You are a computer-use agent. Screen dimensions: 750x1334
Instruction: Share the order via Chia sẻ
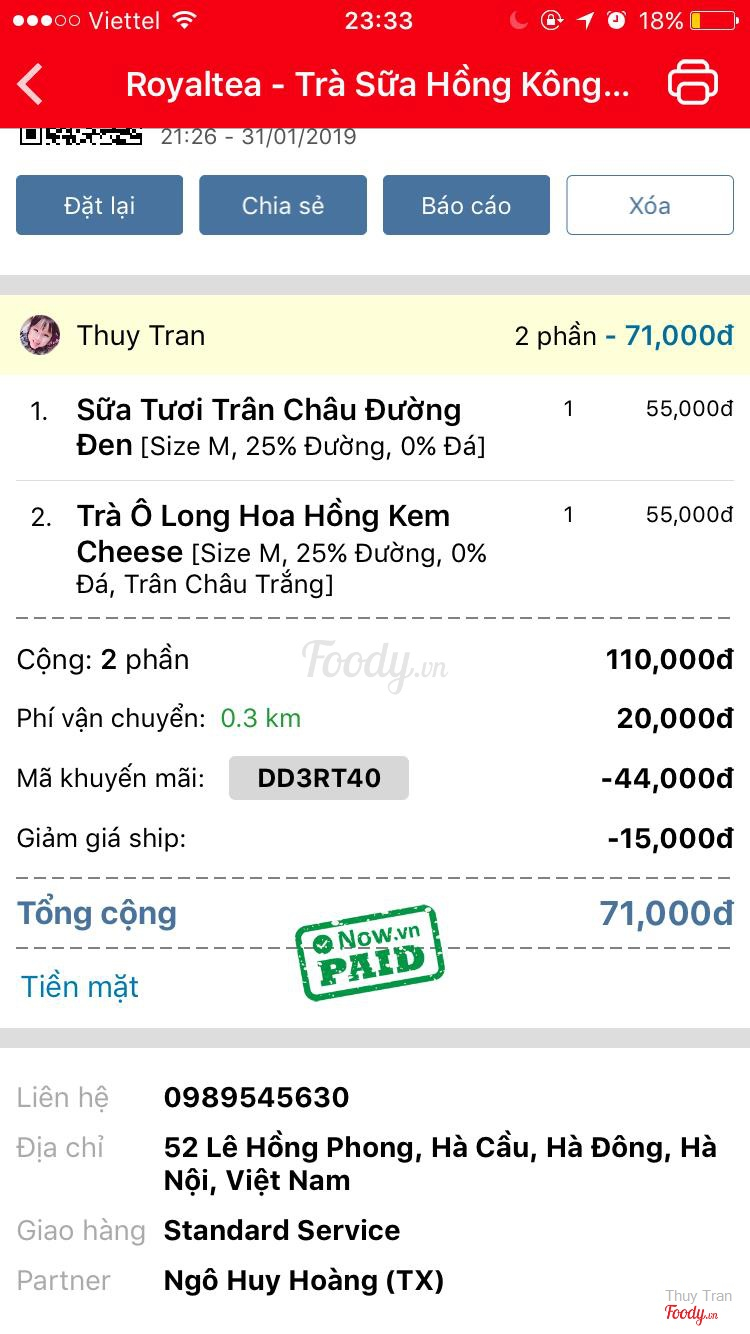[283, 205]
